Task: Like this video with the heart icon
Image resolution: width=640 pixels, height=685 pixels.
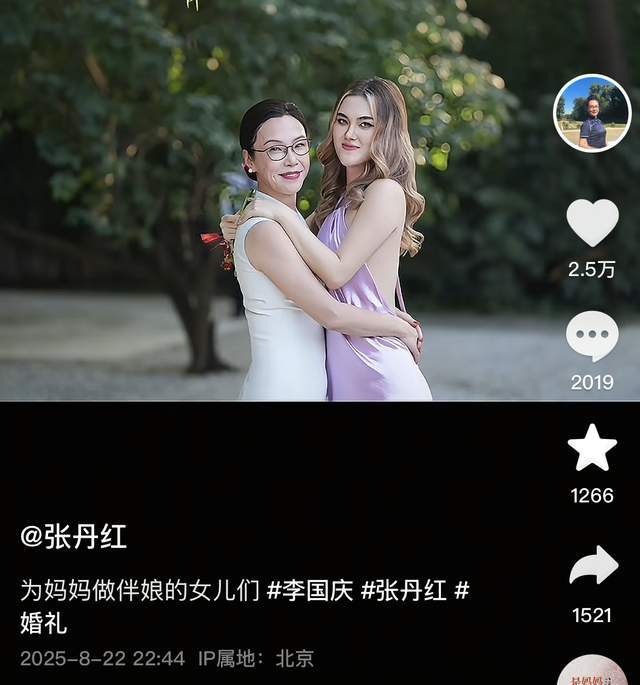Action: pyautogui.click(x=592, y=223)
